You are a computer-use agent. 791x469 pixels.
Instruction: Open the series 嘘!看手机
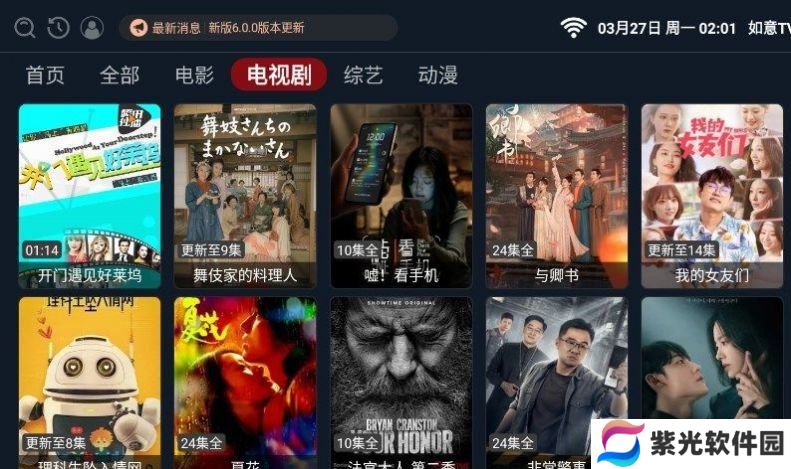click(x=401, y=195)
